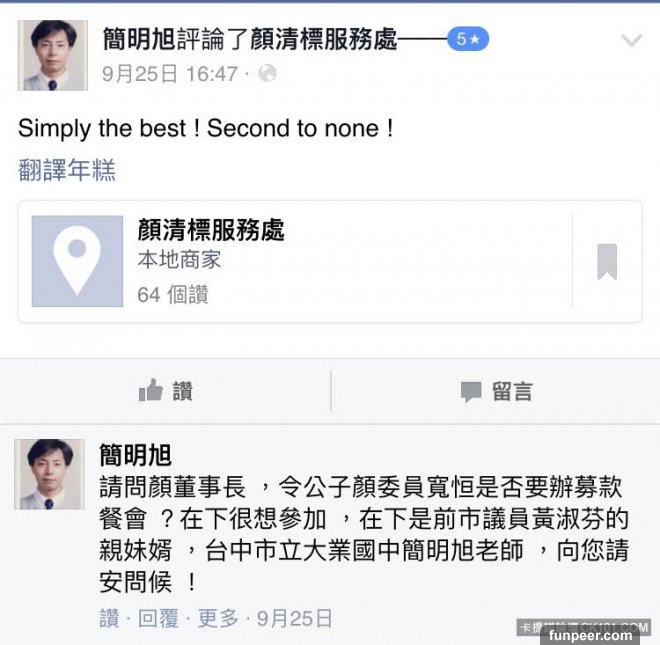Open 簡明旭's profile from the post header
660x645 pixels.
tap(139, 40)
